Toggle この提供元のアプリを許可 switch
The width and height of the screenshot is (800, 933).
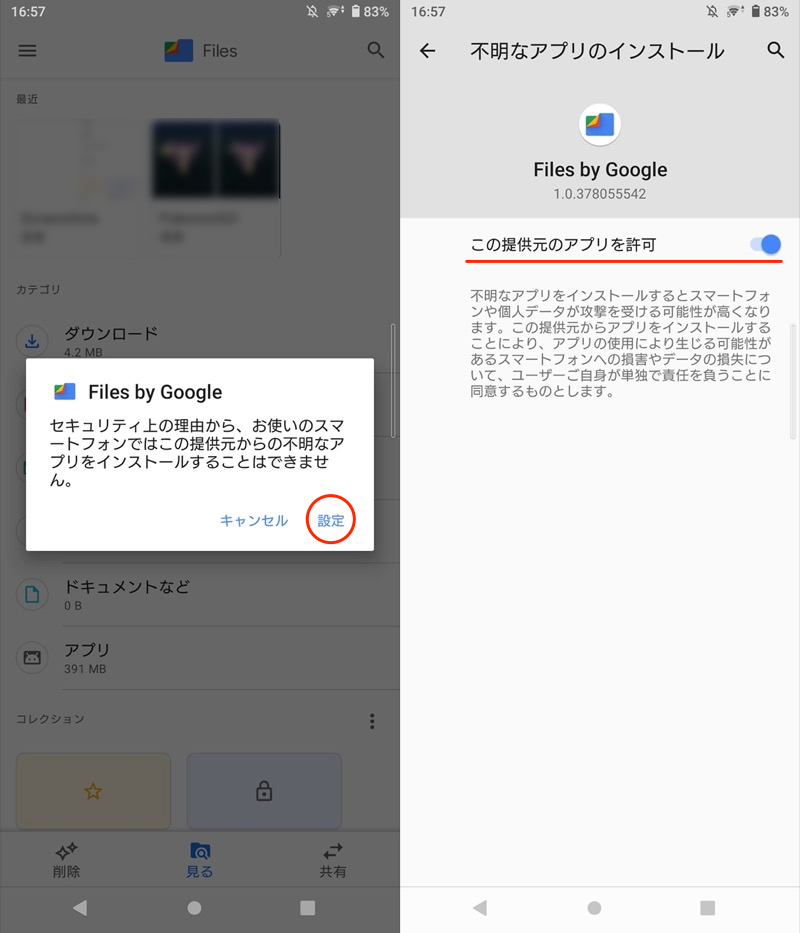(765, 244)
